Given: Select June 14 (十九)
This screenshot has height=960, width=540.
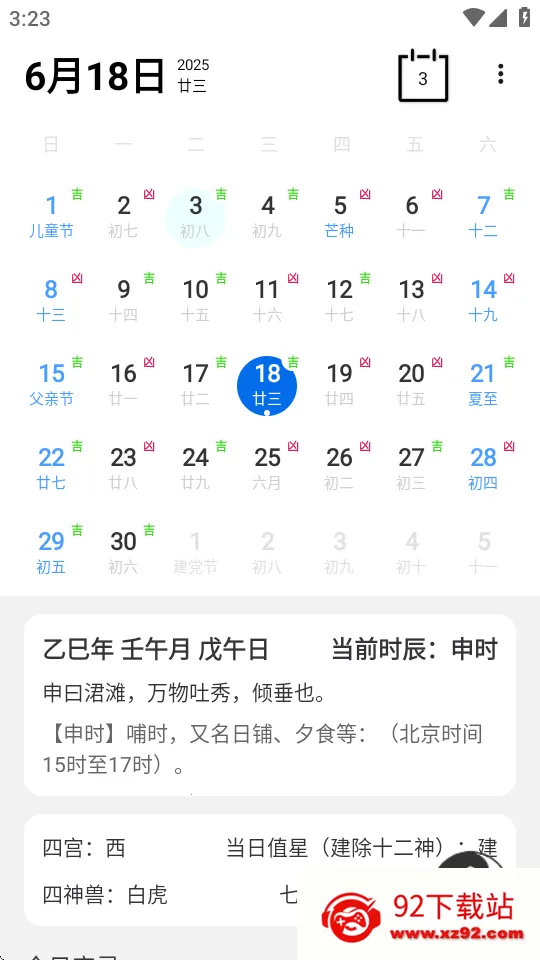Looking at the screenshot, I should tap(483, 301).
